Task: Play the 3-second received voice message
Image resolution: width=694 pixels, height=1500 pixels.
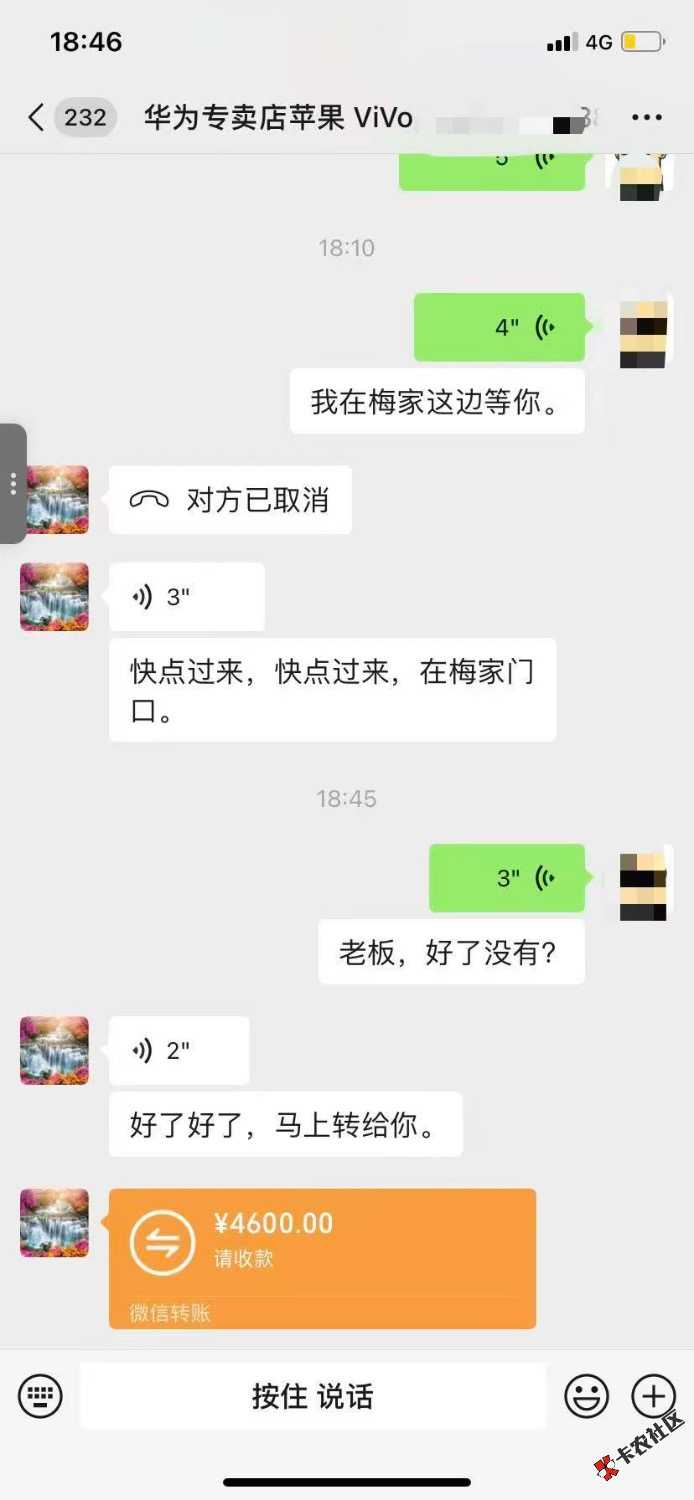Action: point(186,597)
